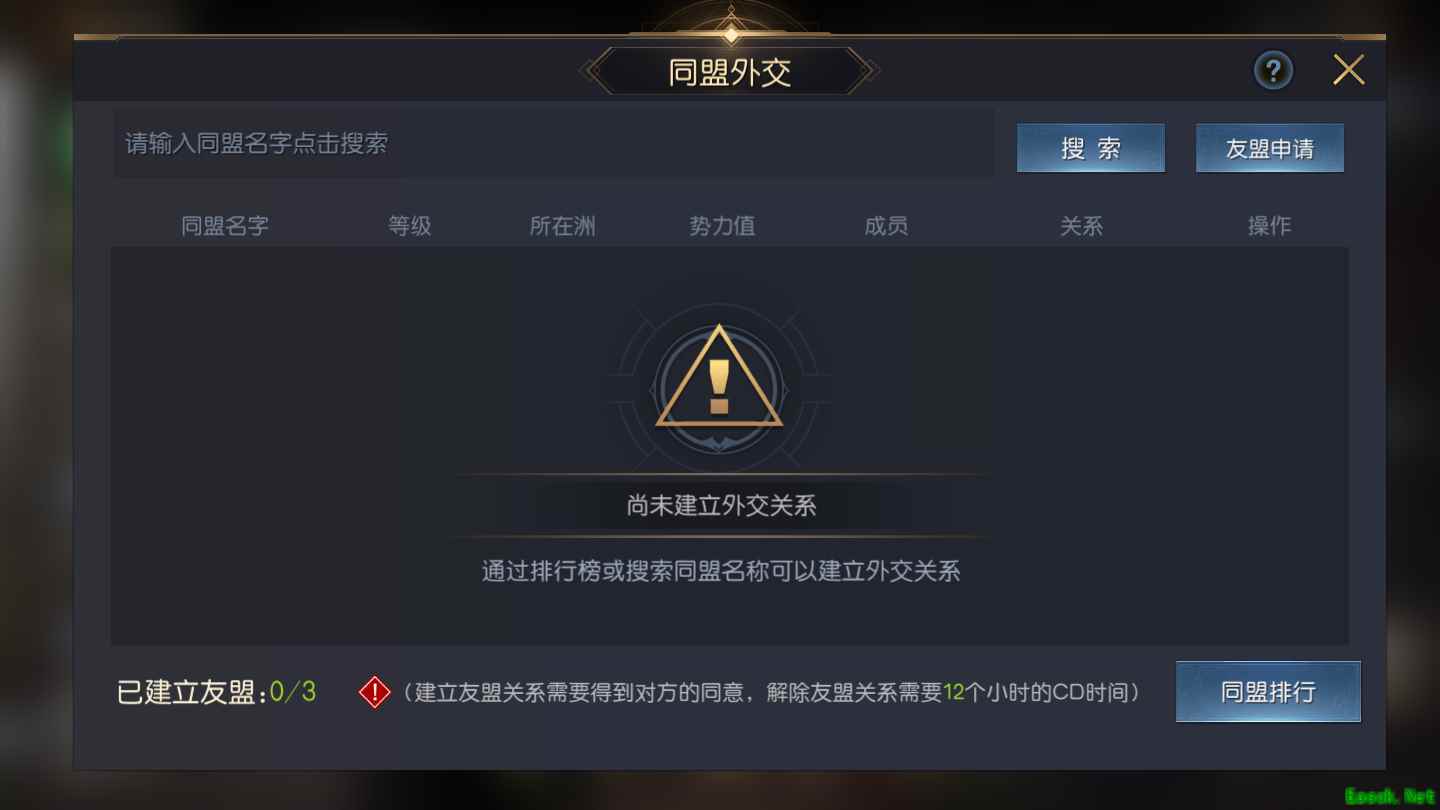This screenshot has height=810, width=1440.
Task: Open the 同盟排行 alliance ranking
Action: pos(1267,691)
